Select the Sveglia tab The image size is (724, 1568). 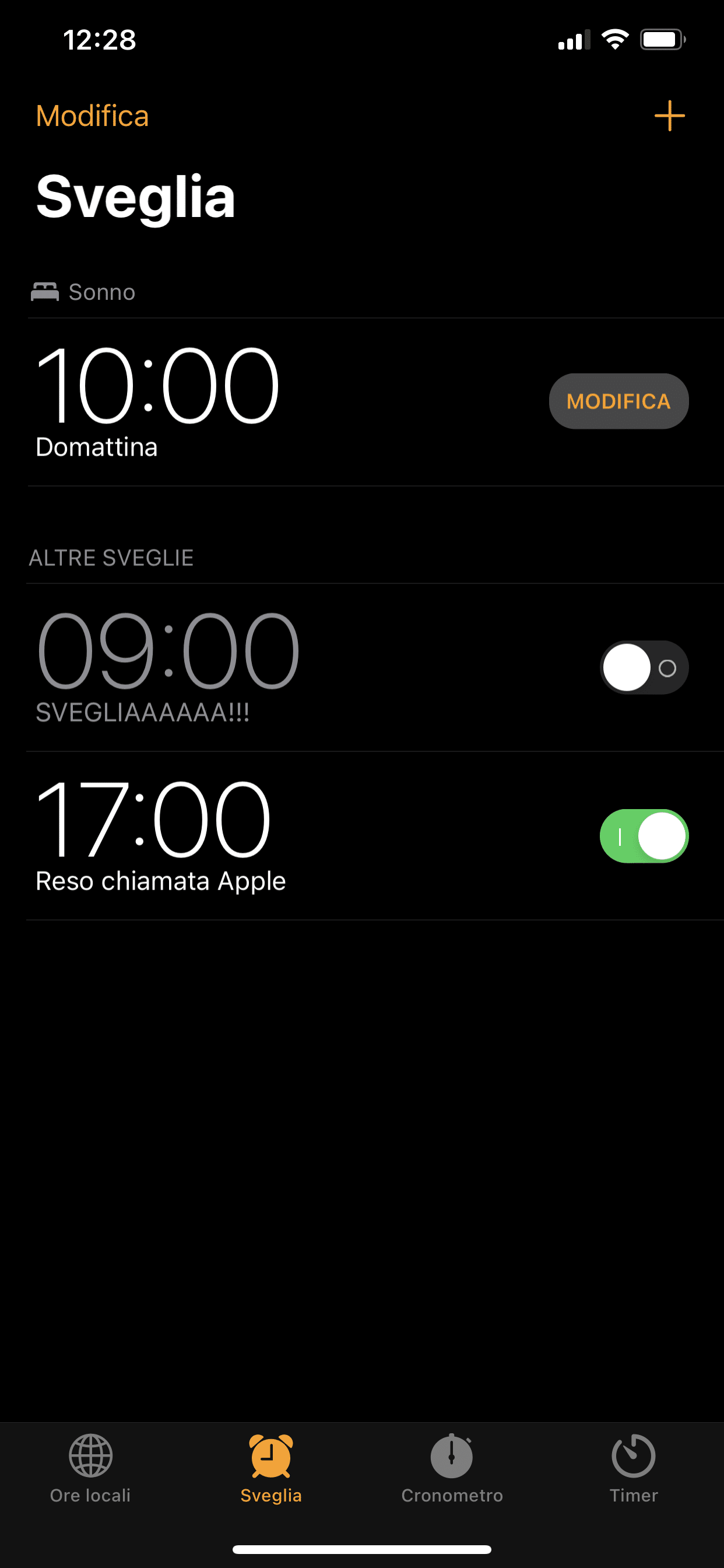click(x=271, y=1469)
